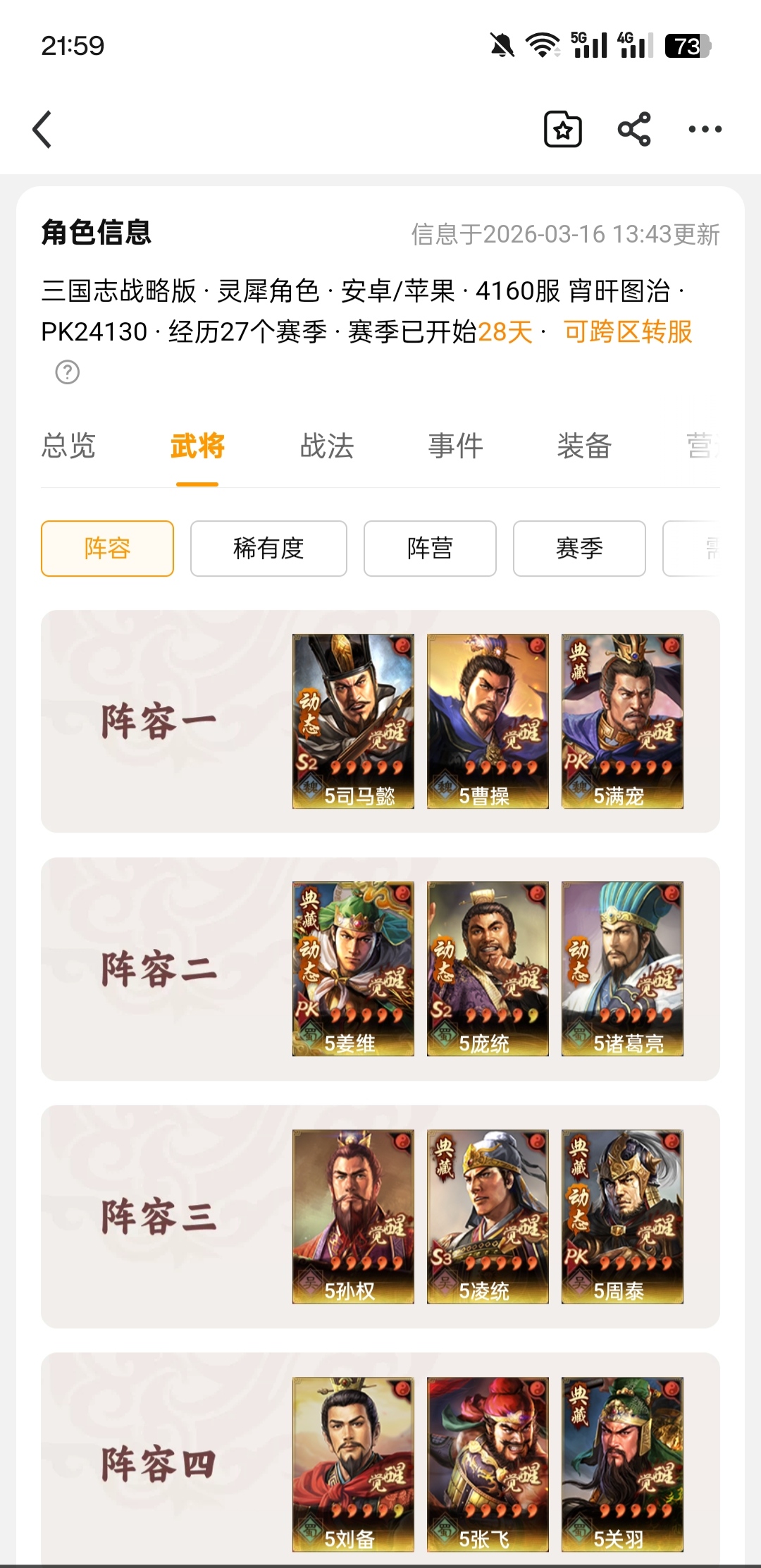
Task: Select the 武将 tab
Action: coord(197,446)
